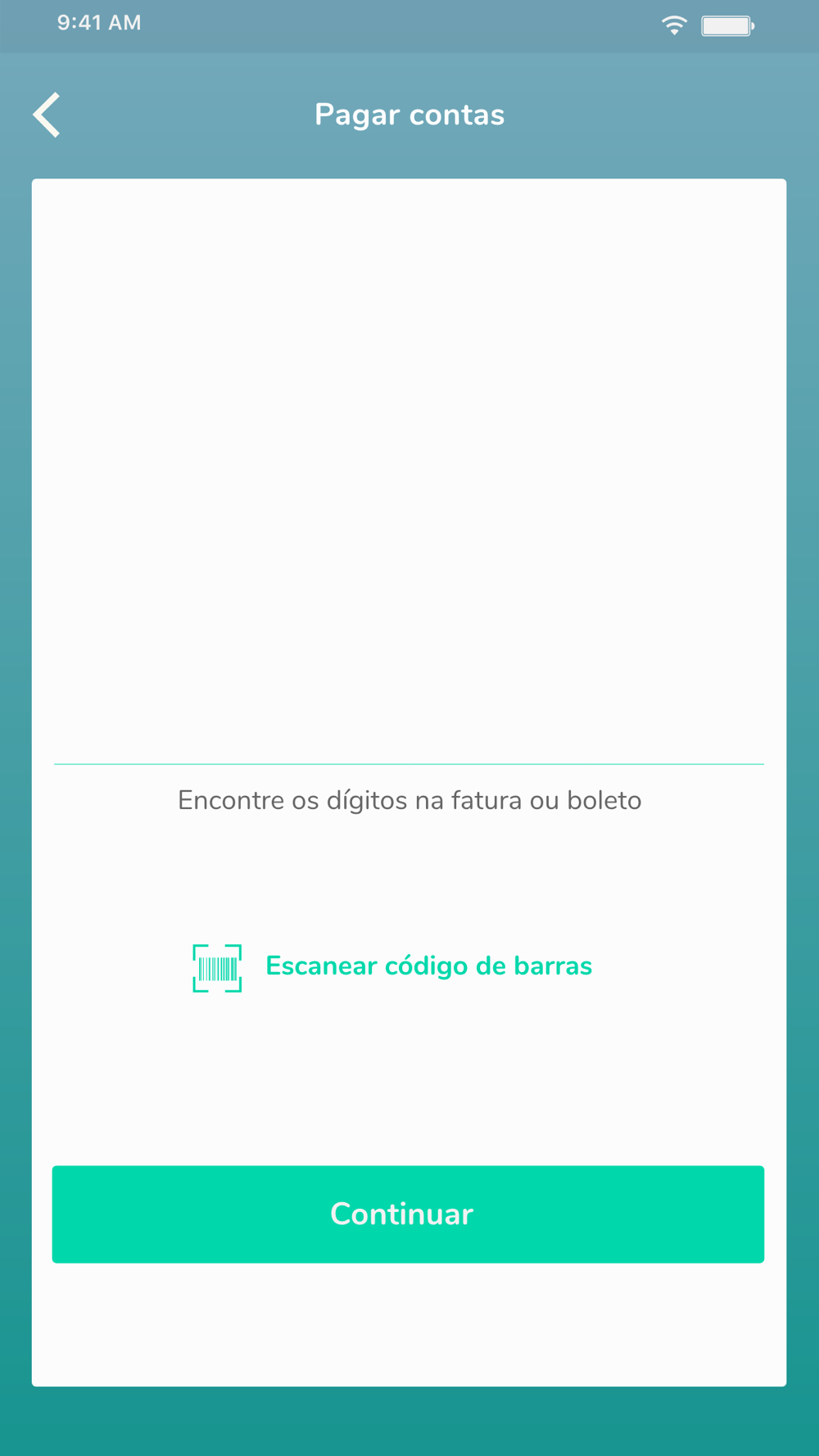This screenshot has width=819, height=1456.
Task: Open Escanear código de barras
Action: 392,967
